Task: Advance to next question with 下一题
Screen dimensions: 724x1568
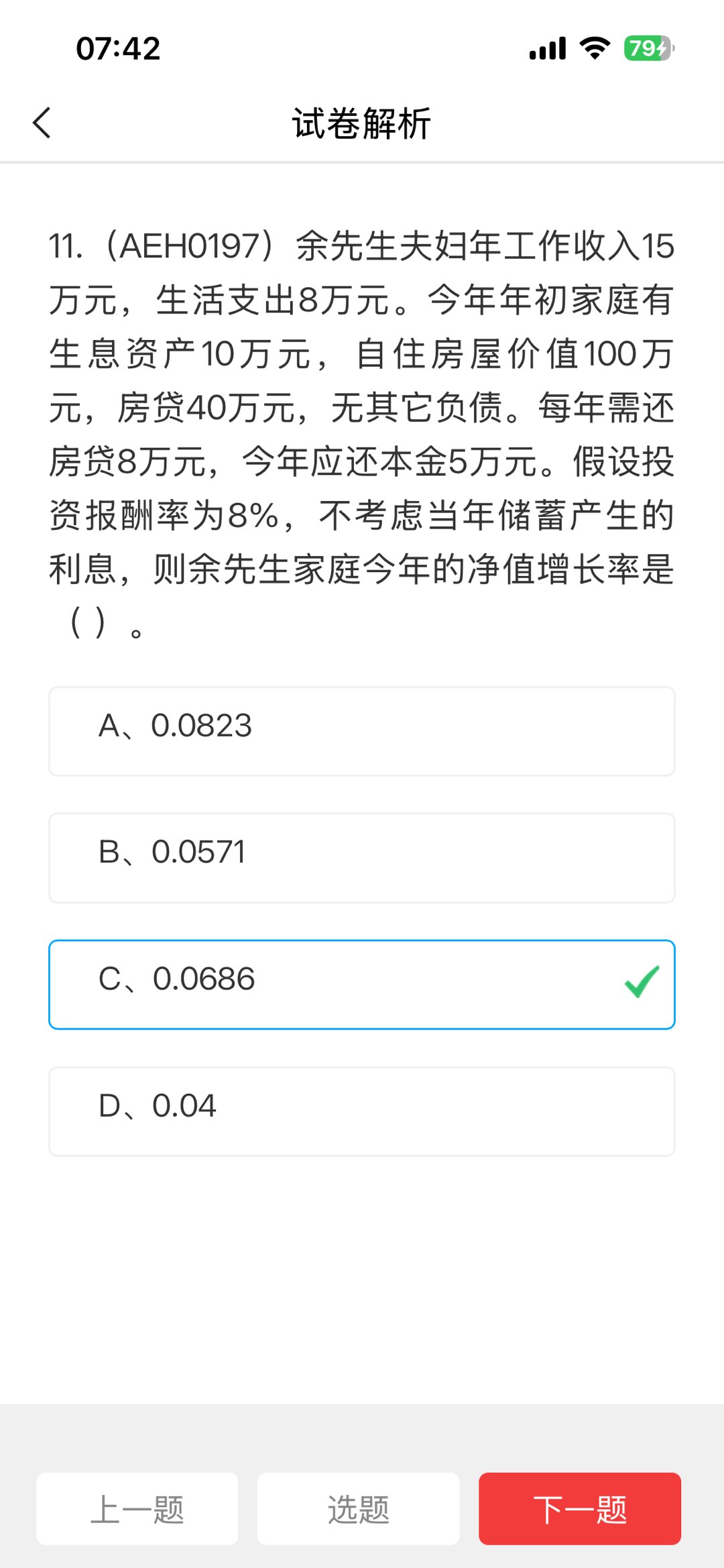Action: coord(580,1509)
